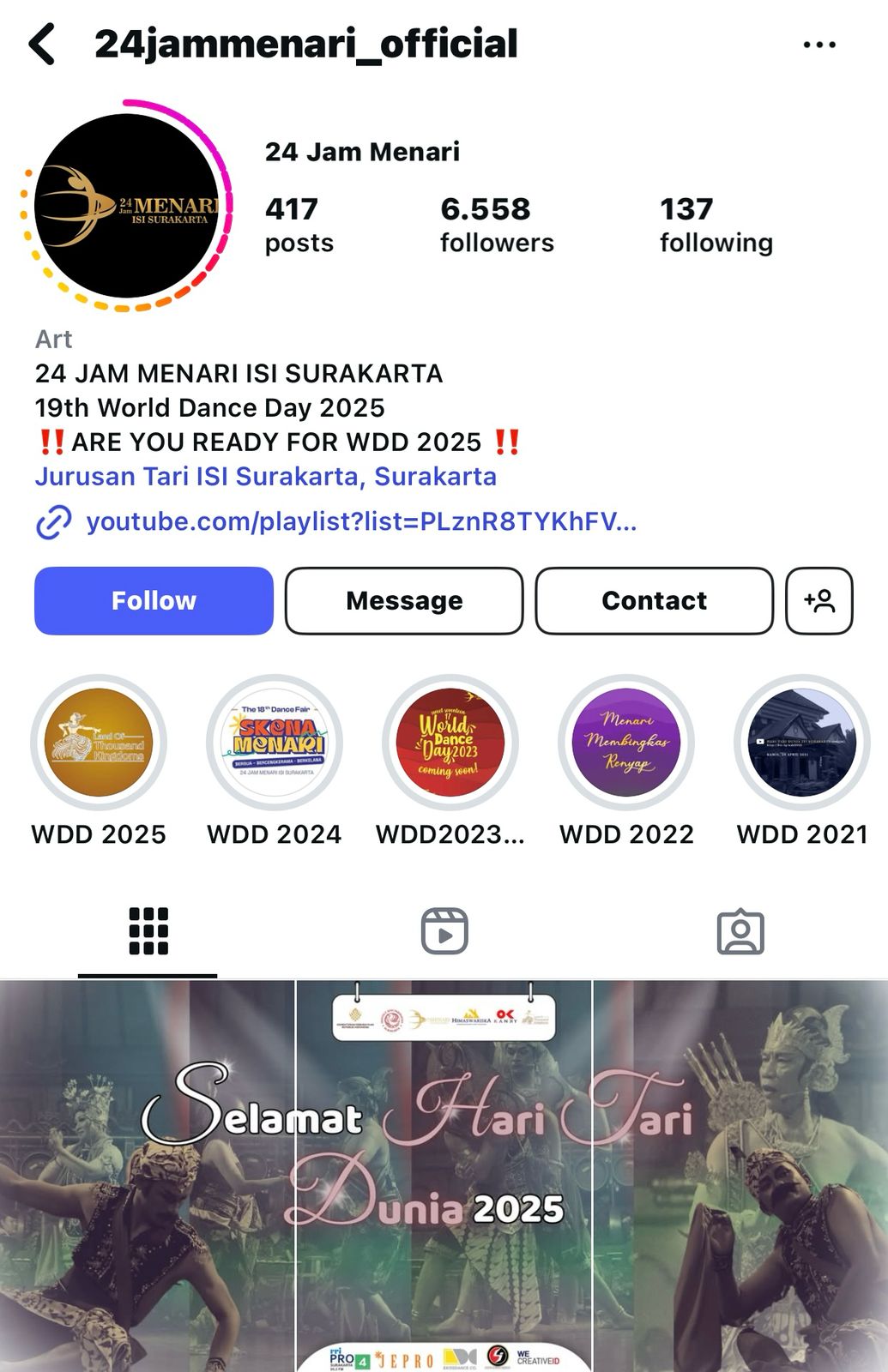Screen dimensions: 888x1372
Task: Open the 6.558 followers list
Action: coord(496,225)
